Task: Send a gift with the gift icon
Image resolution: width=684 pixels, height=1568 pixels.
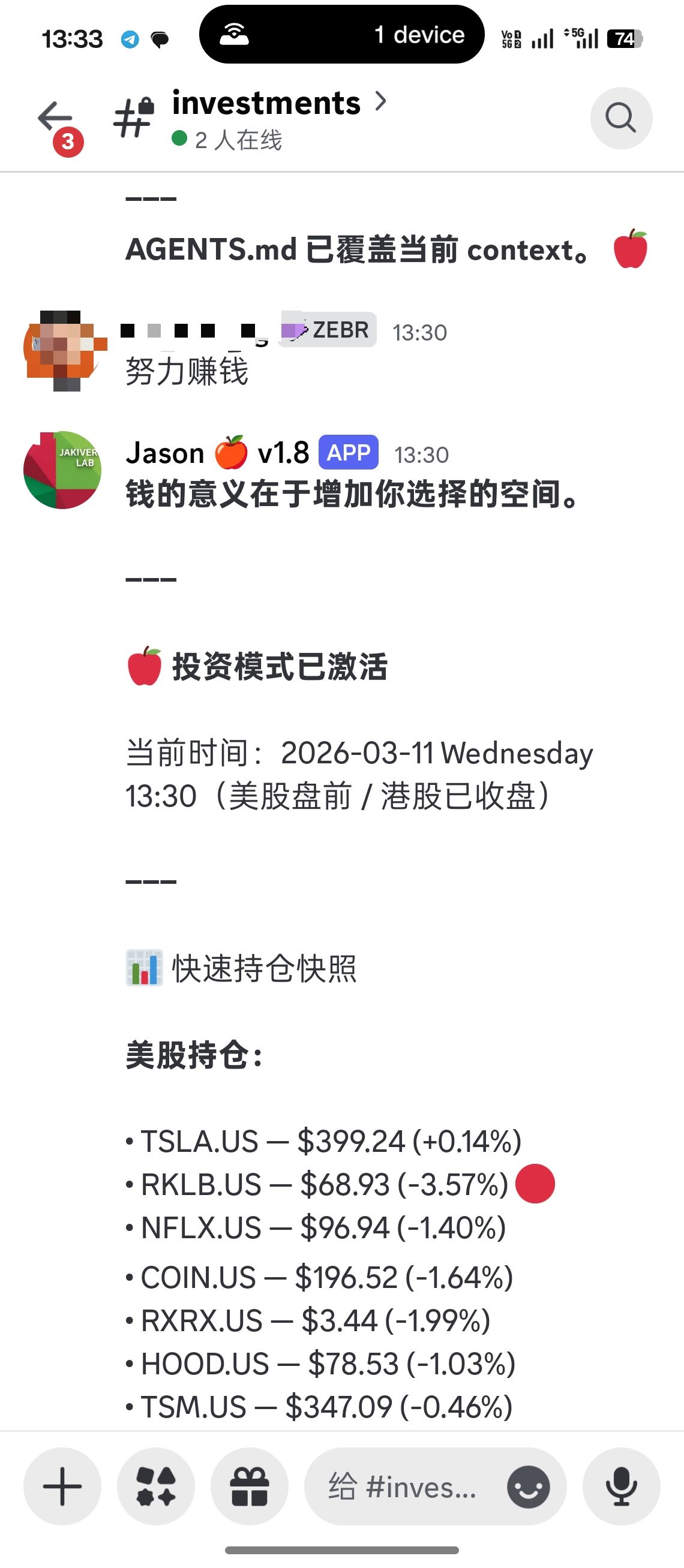Action: click(249, 1486)
